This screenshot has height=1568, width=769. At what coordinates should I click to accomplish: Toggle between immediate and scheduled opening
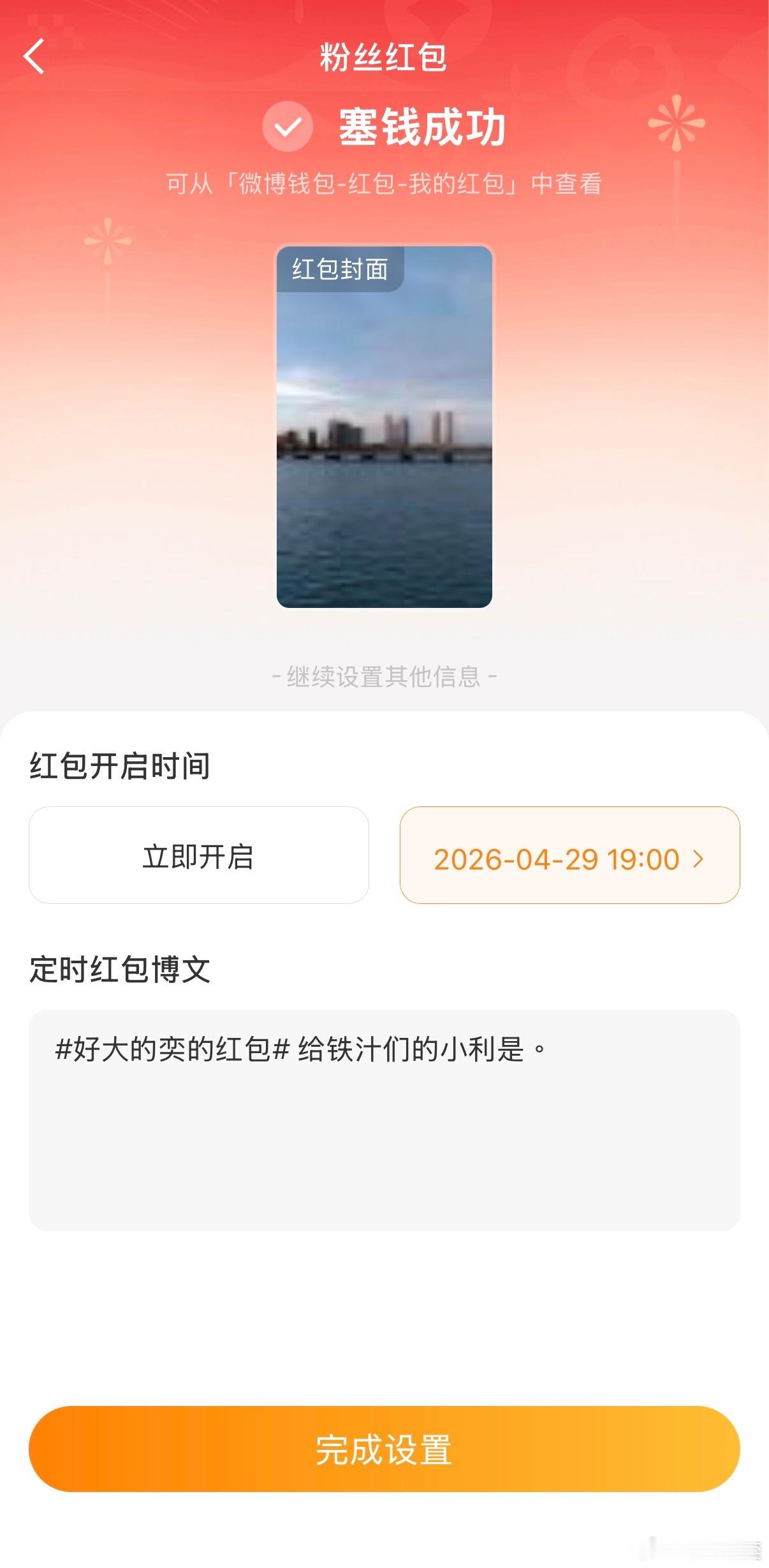[x=200, y=856]
